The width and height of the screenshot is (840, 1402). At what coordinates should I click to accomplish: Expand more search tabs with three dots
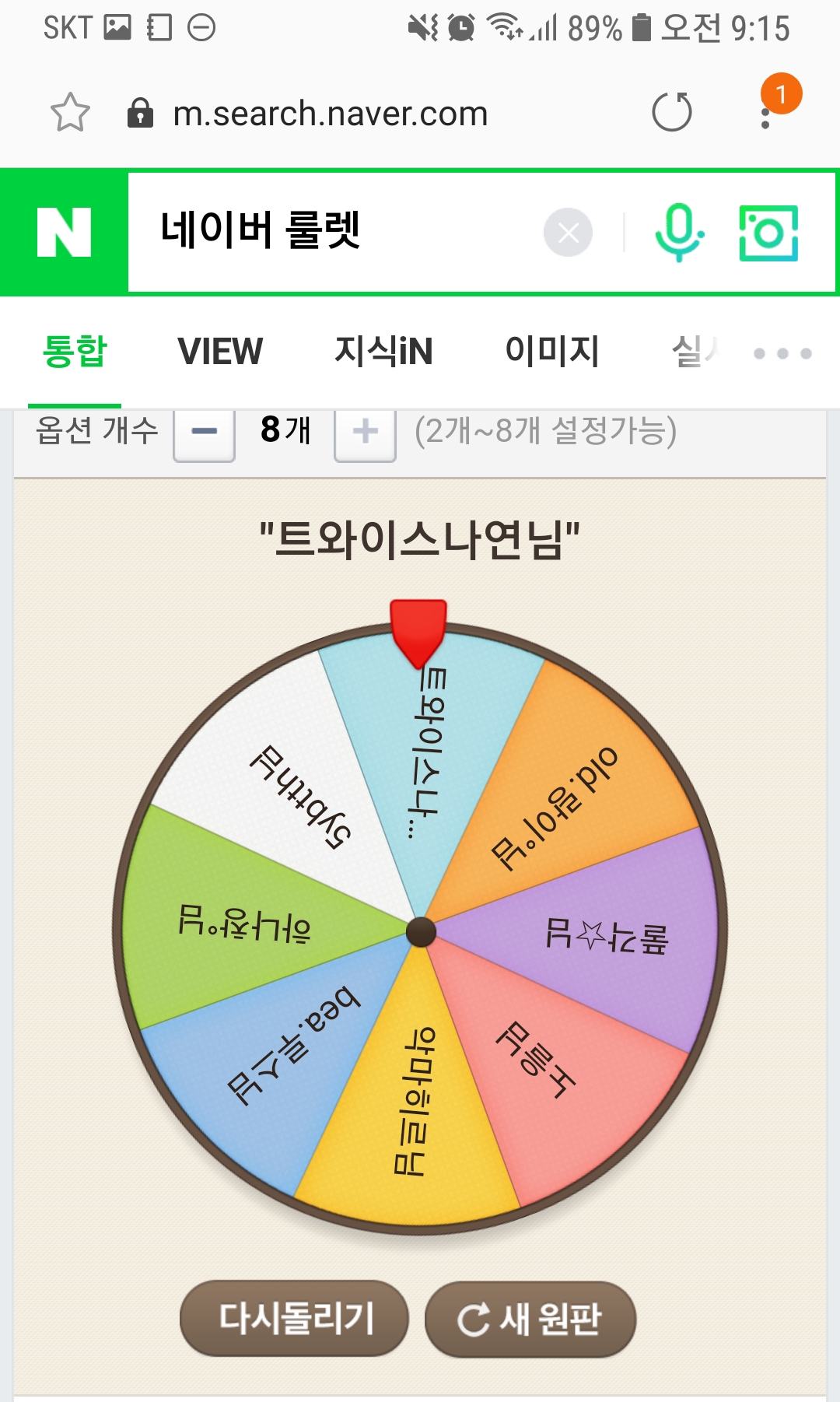(x=782, y=353)
